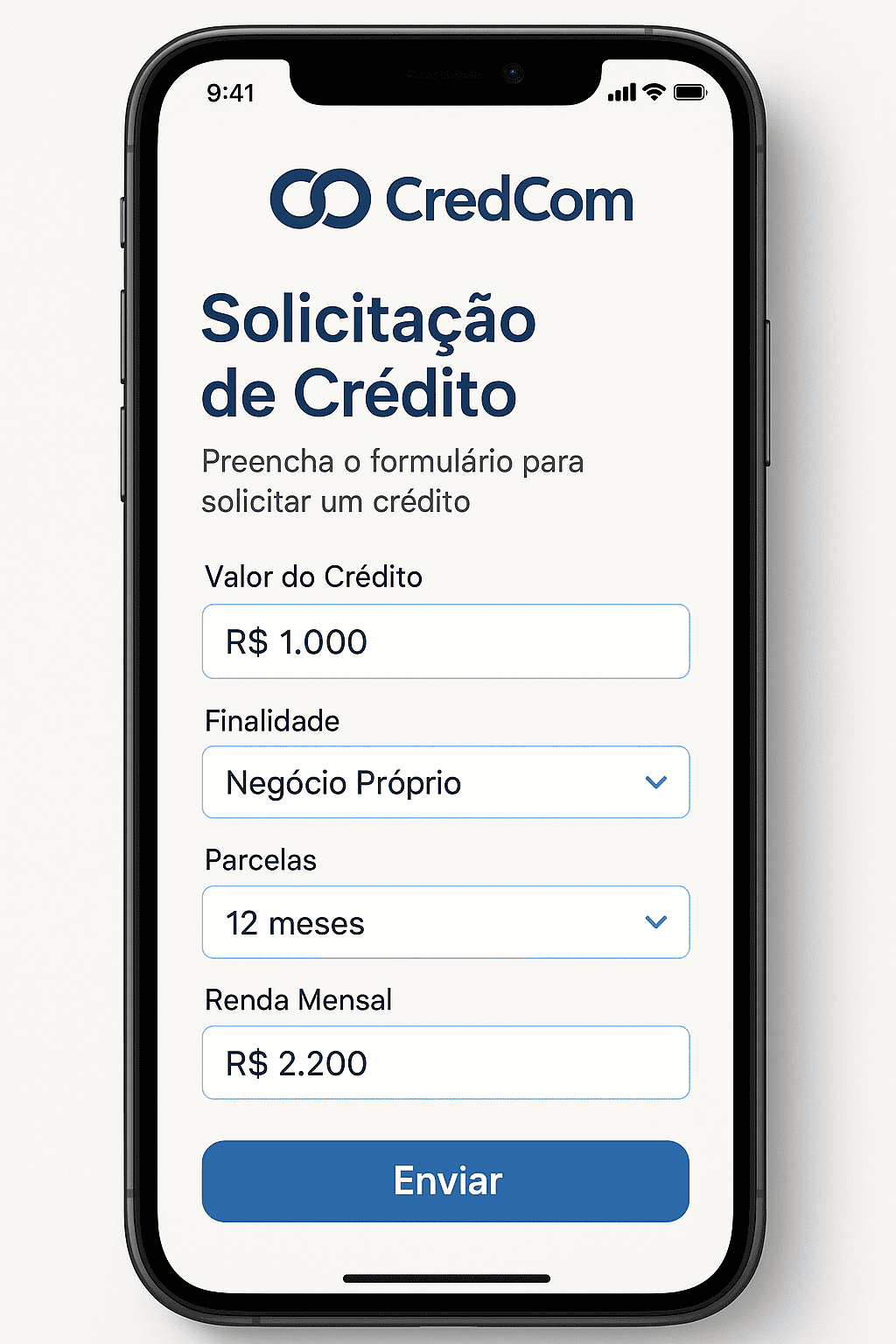Select the Valor do Crédito input field

coord(446,641)
